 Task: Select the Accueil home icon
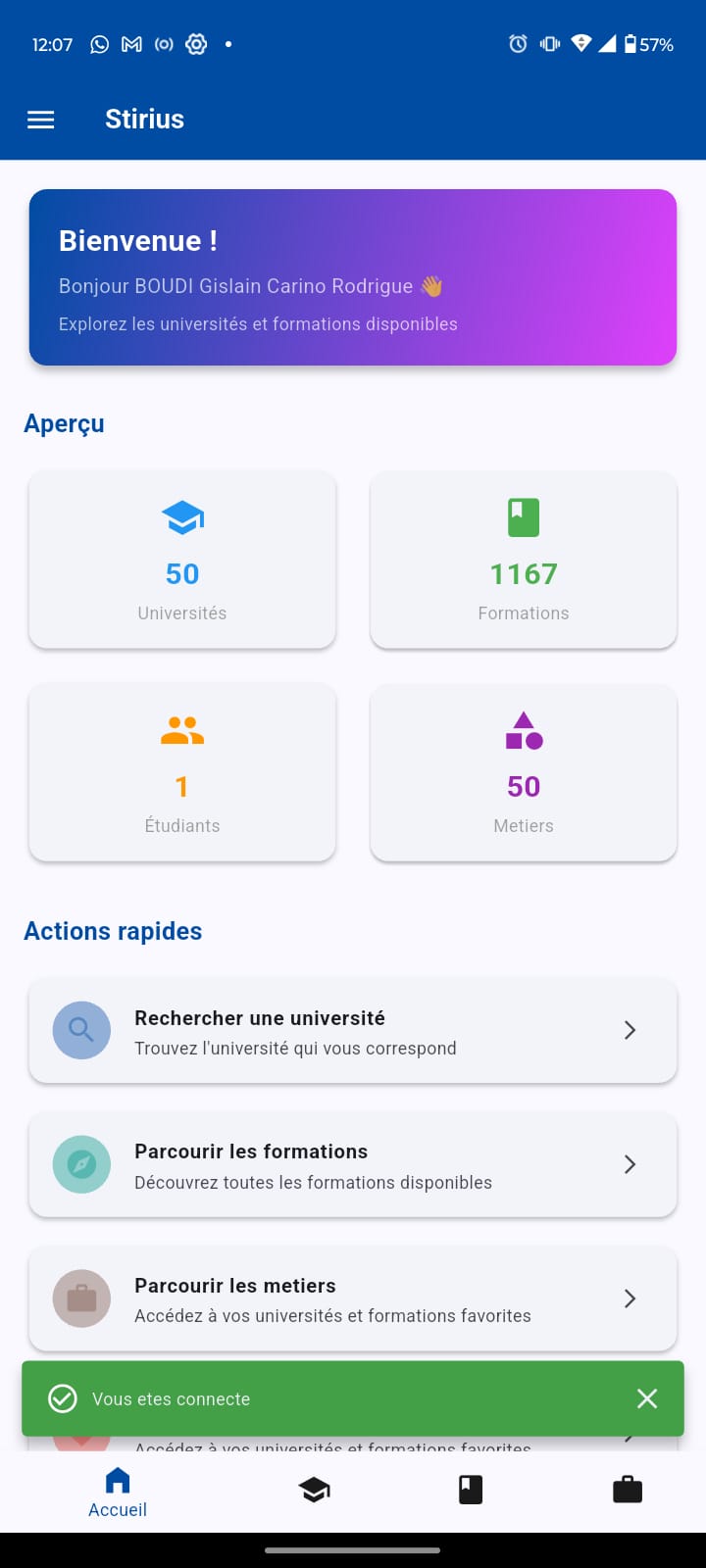tap(117, 1482)
